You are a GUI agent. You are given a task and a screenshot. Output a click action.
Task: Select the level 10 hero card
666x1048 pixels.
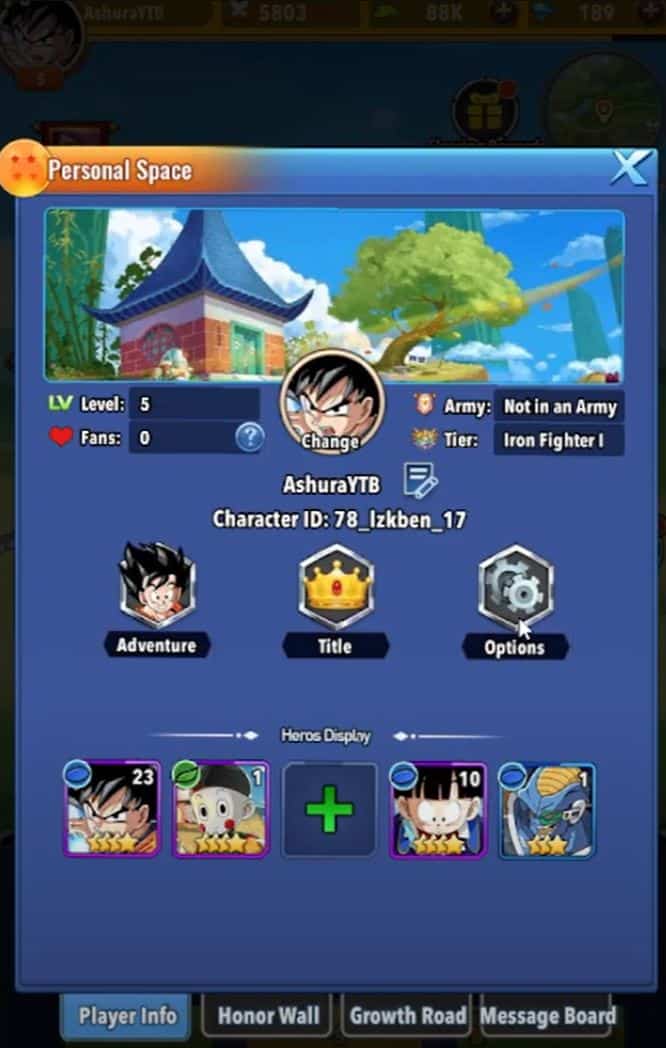tap(438, 809)
